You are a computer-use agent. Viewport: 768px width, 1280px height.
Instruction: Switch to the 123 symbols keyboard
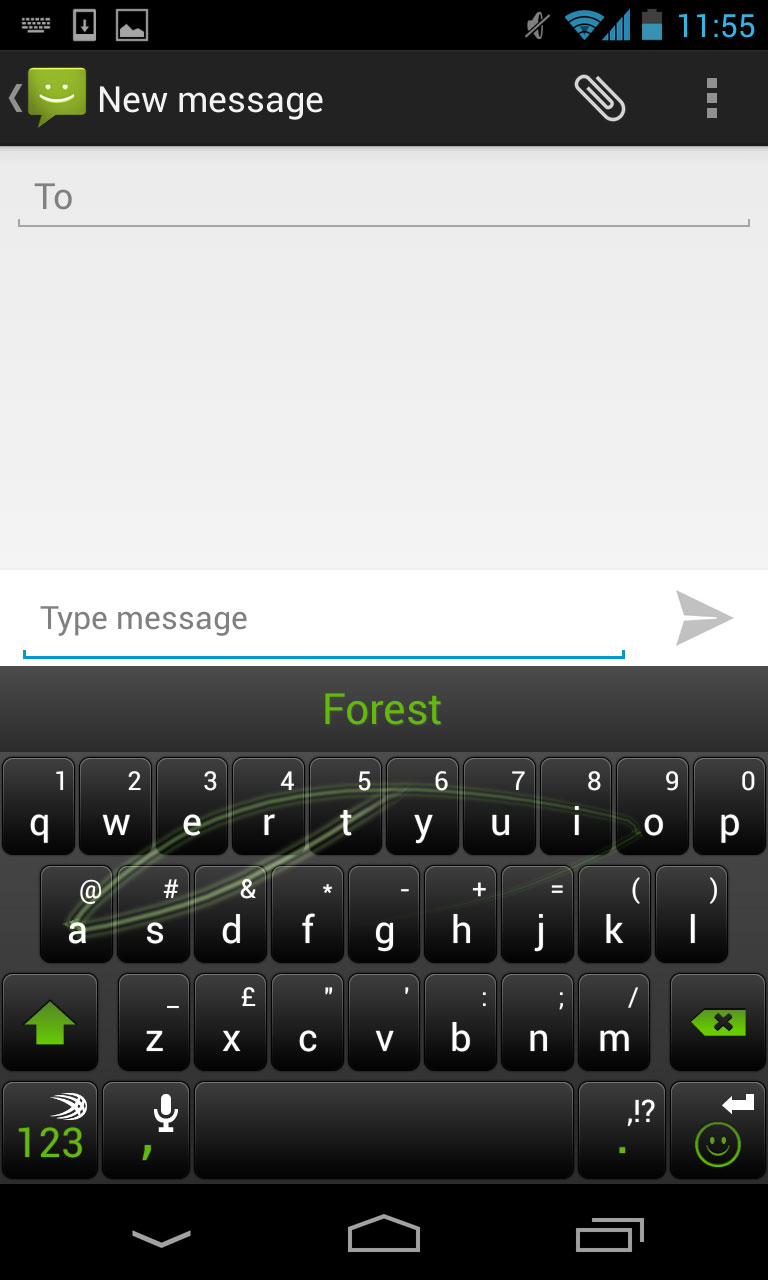pos(50,1130)
